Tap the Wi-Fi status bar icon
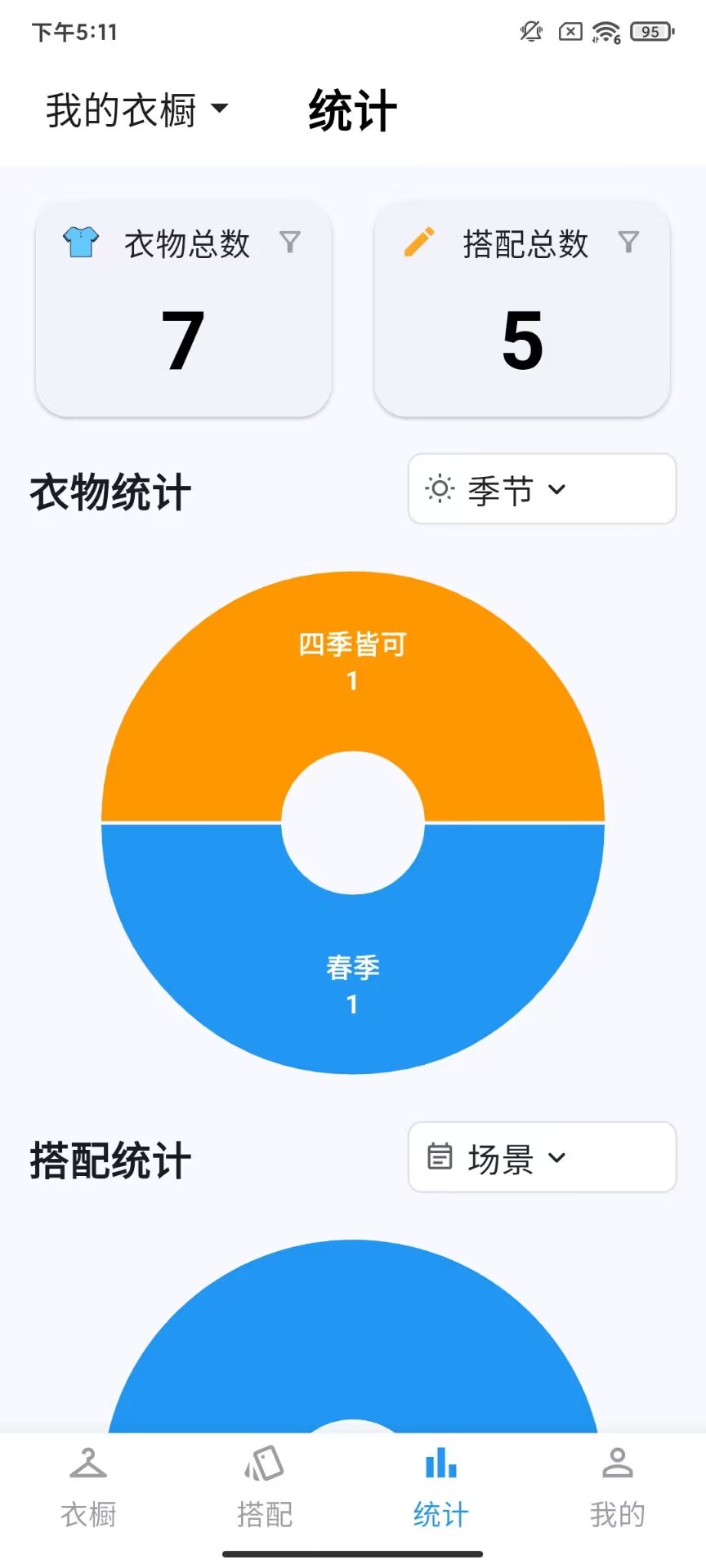 pos(605,31)
